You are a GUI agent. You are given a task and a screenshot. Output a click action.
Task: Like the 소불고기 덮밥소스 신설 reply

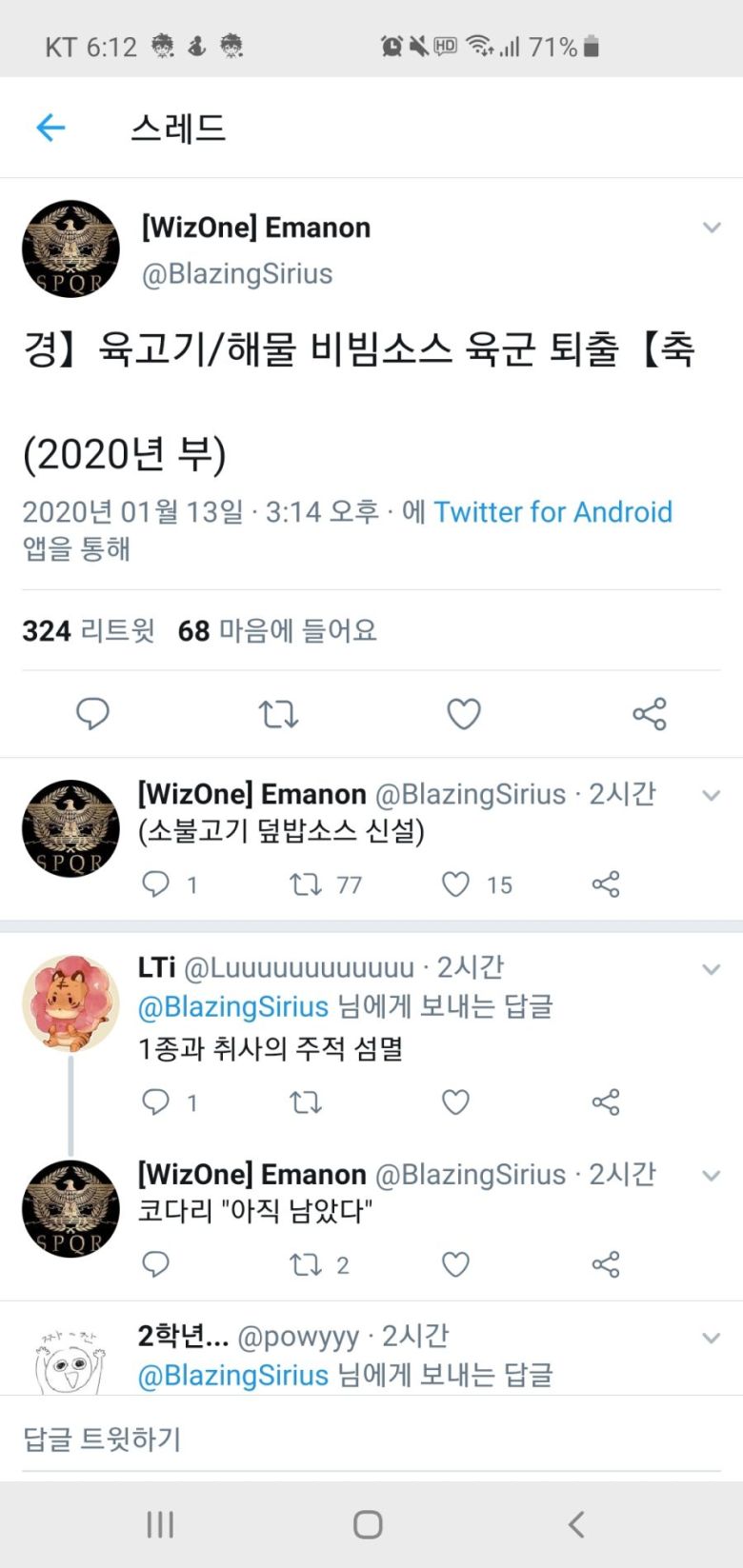pos(456,884)
